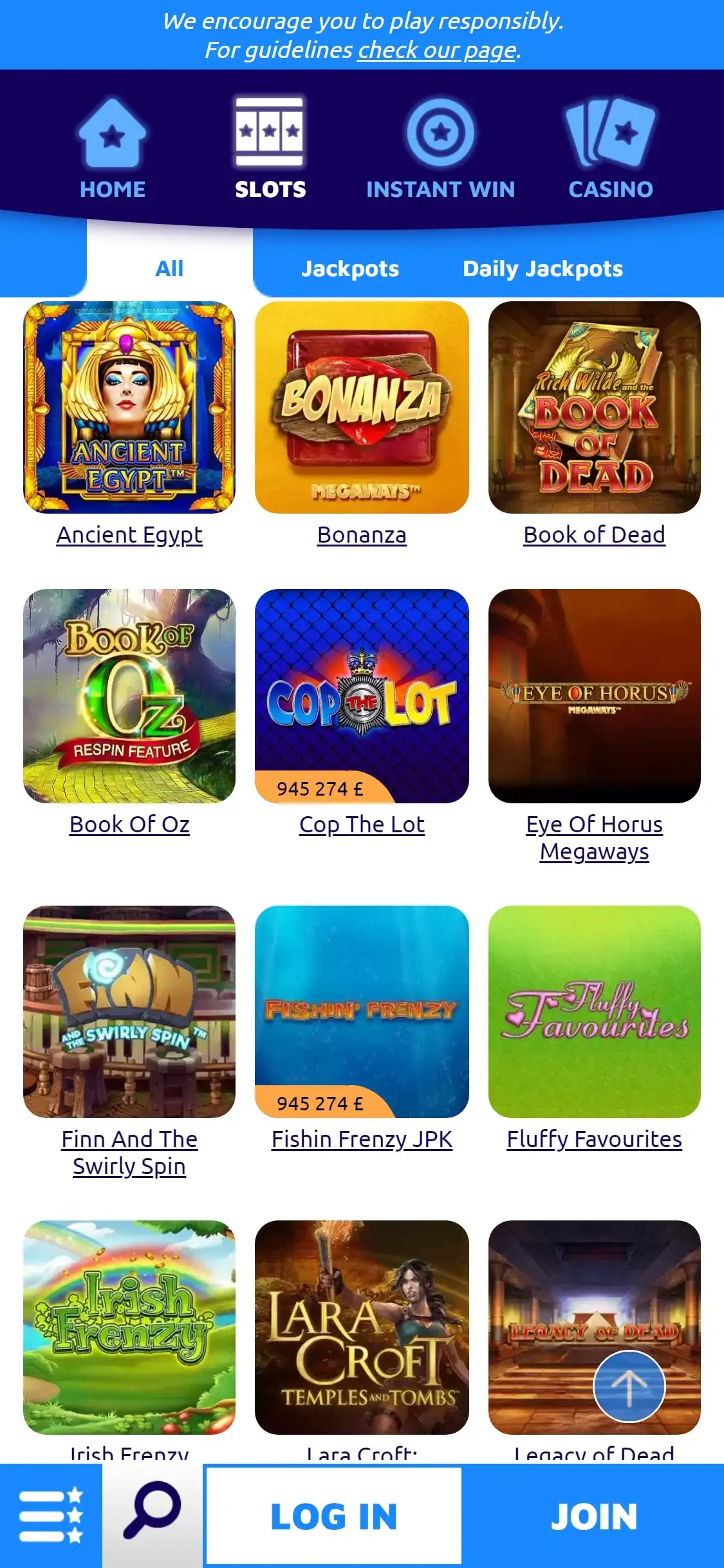Switch to the Daily Jackpots tab
This screenshot has width=724, height=1568.
[x=543, y=268]
